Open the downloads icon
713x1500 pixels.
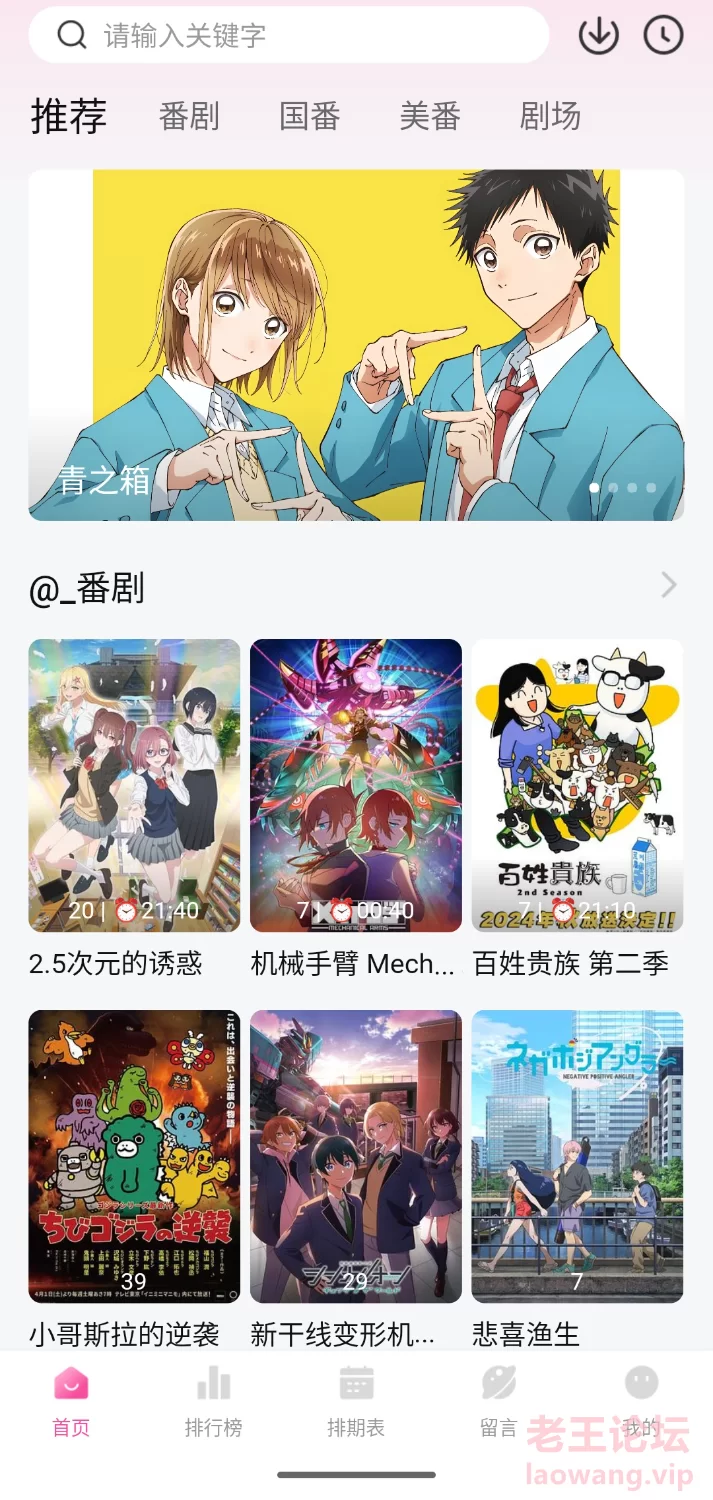(598, 36)
